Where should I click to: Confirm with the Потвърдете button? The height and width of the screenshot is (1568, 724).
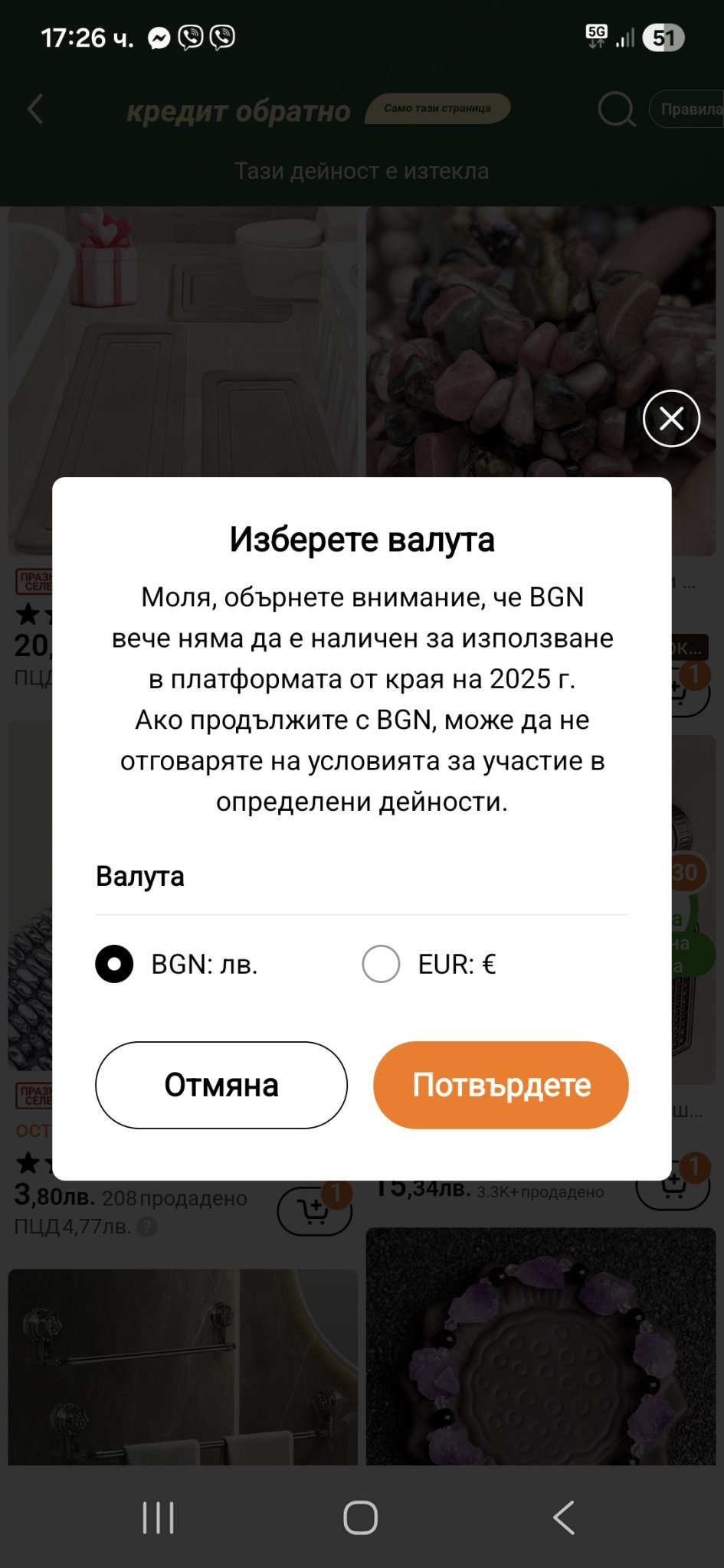coord(501,1085)
